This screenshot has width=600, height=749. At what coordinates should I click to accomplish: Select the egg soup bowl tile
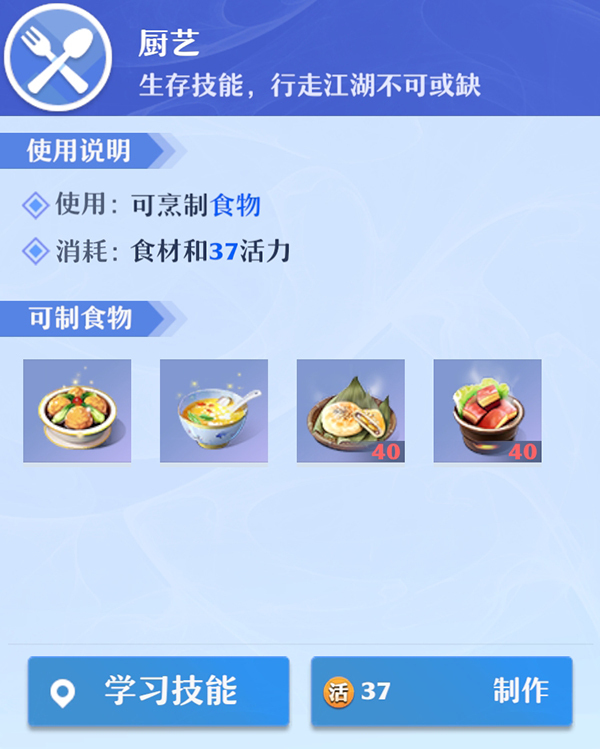pos(214,411)
